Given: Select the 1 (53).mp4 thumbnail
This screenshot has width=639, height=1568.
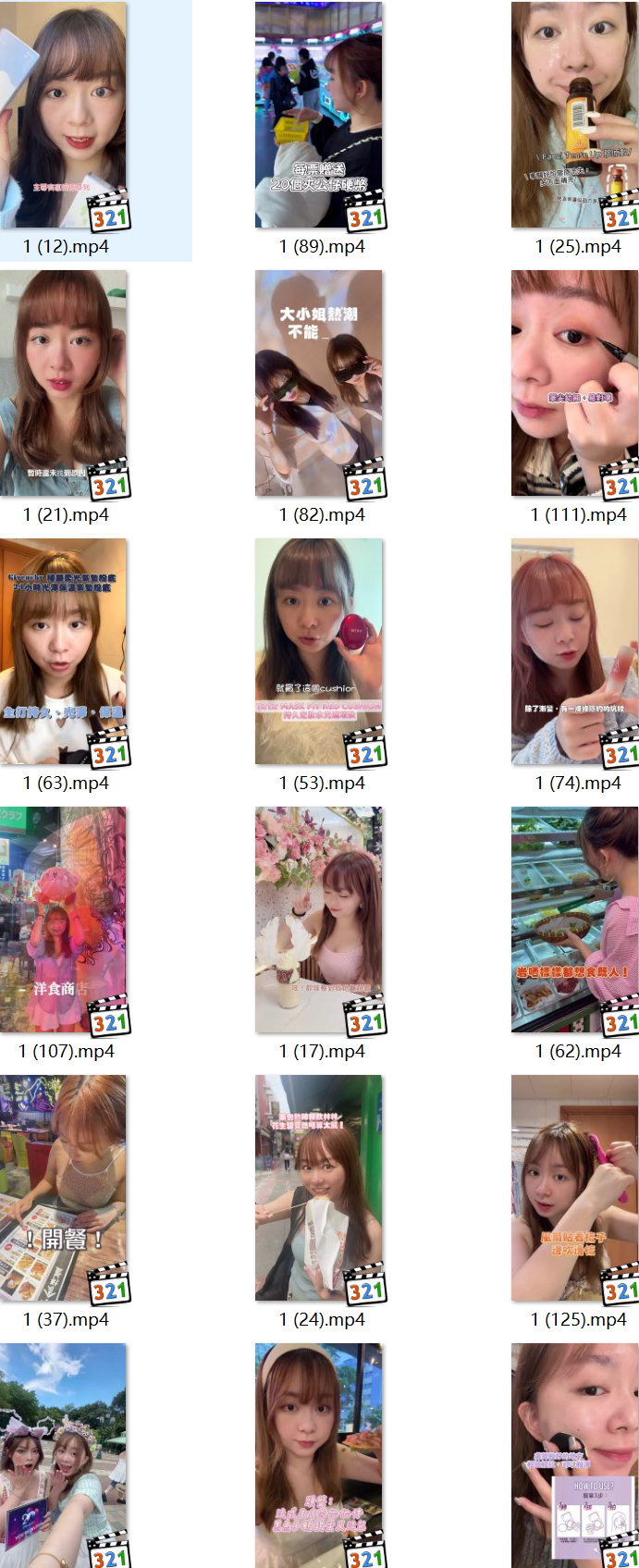Looking at the screenshot, I should [319, 652].
